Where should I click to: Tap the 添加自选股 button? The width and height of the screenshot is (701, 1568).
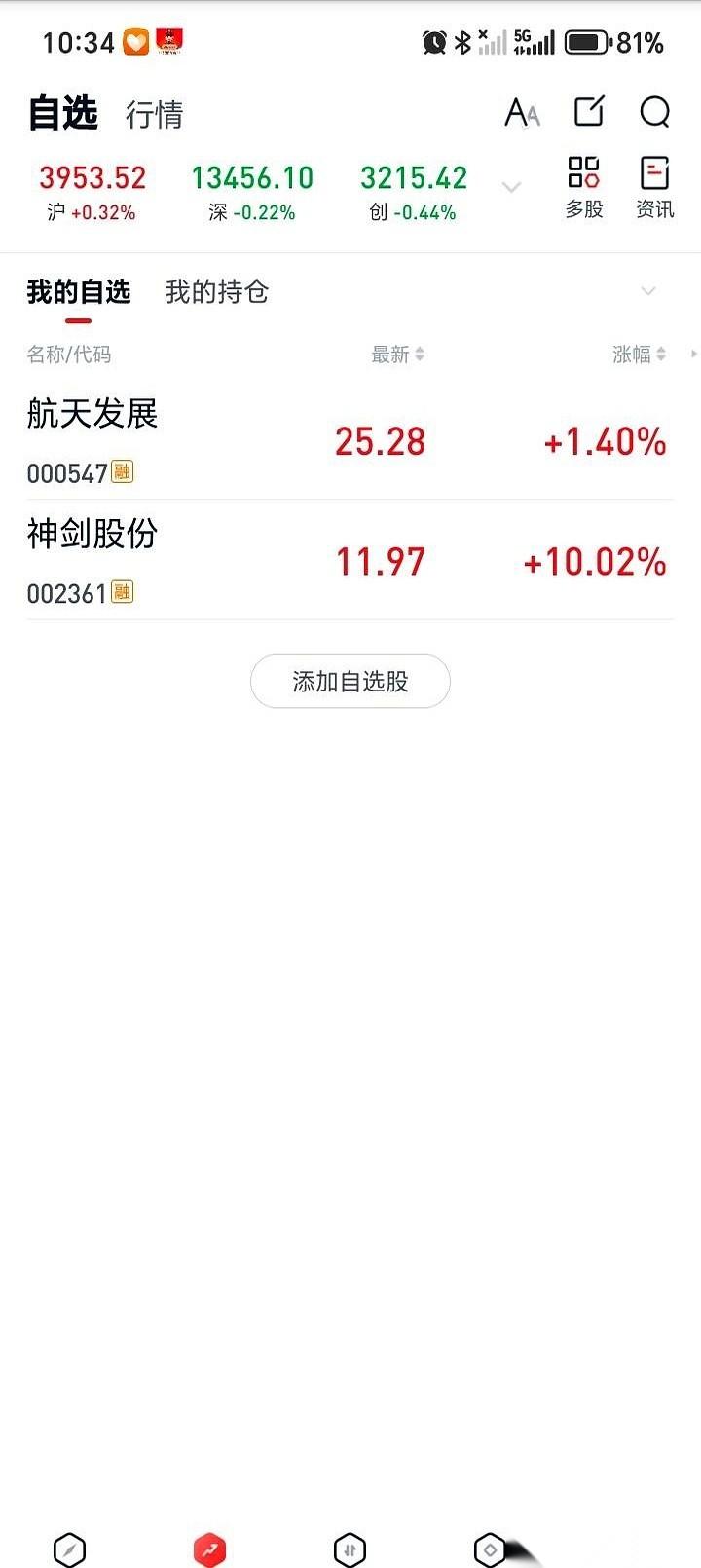(350, 681)
